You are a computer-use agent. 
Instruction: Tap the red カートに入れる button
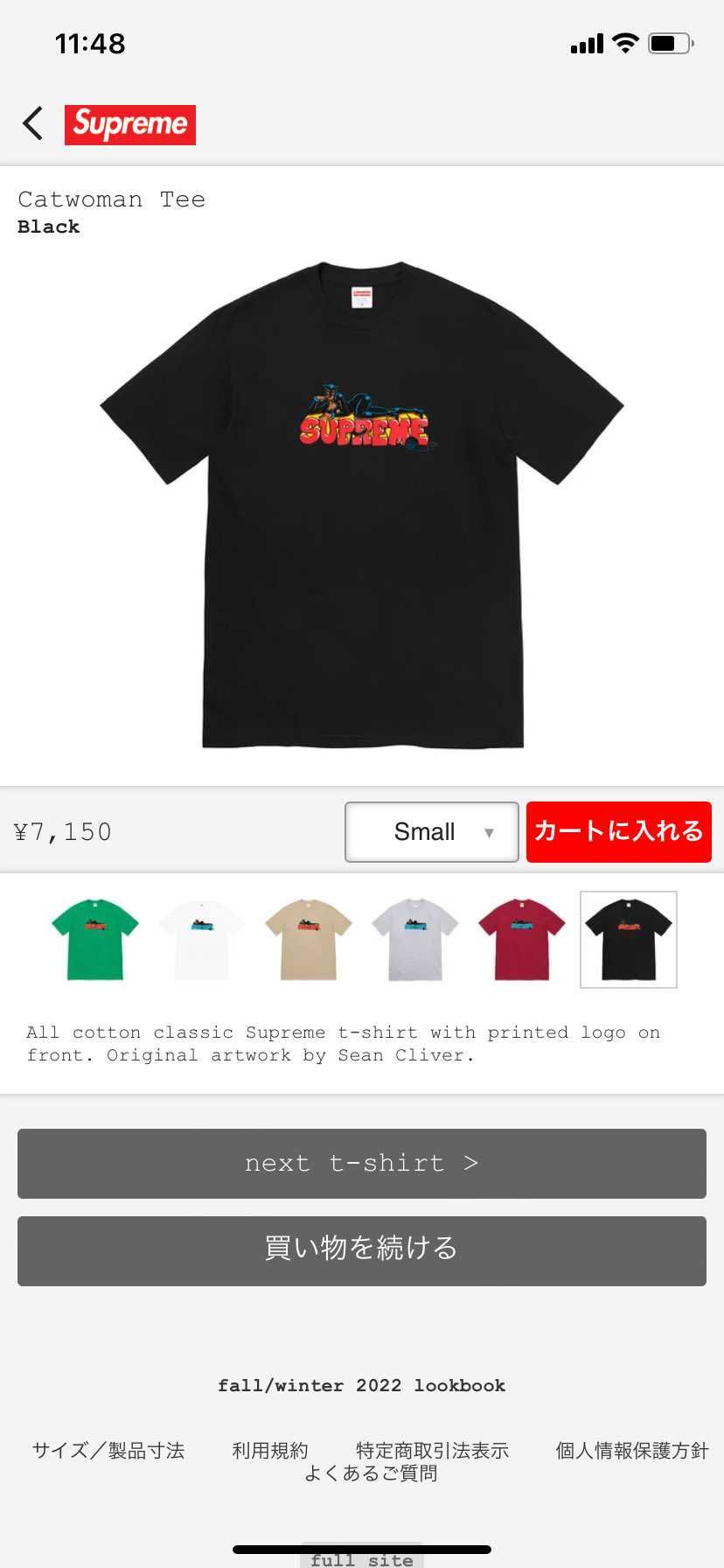click(x=618, y=832)
